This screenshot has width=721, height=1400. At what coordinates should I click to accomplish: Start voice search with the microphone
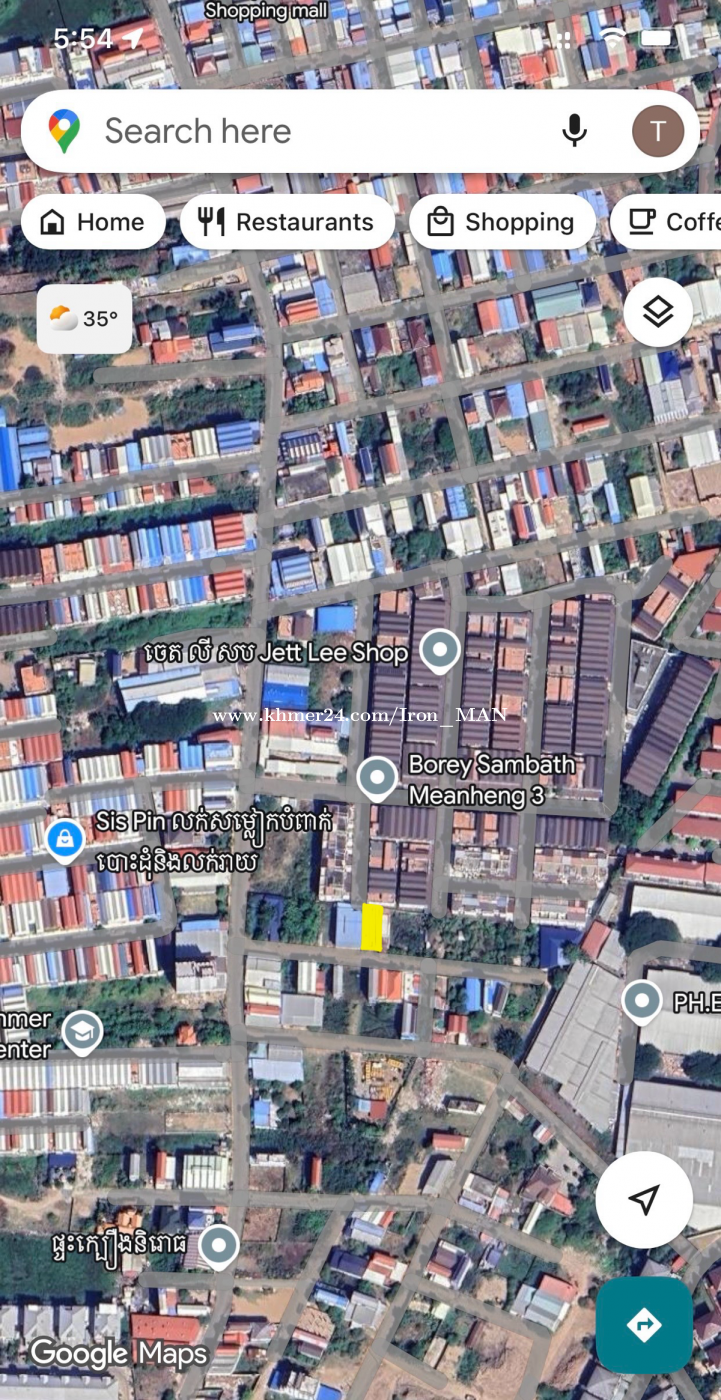[574, 131]
